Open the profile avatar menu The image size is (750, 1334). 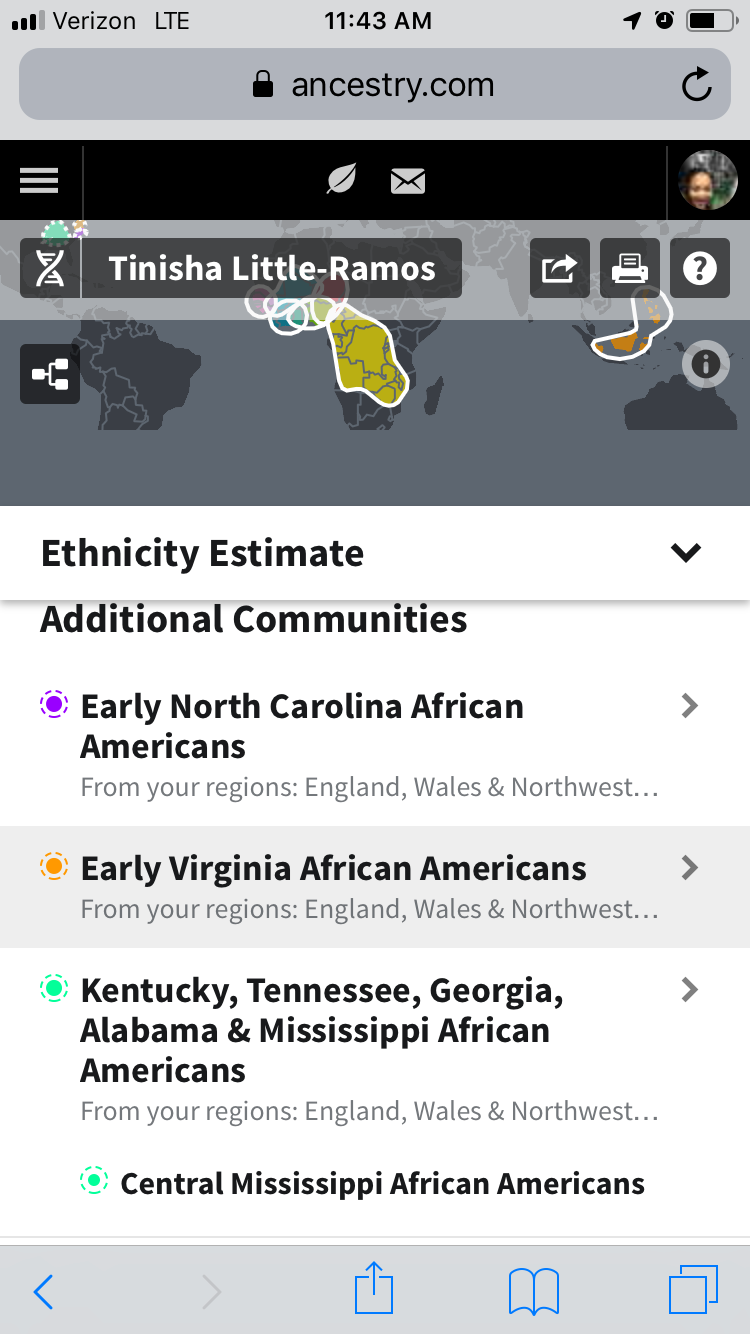tap(708, 180)
